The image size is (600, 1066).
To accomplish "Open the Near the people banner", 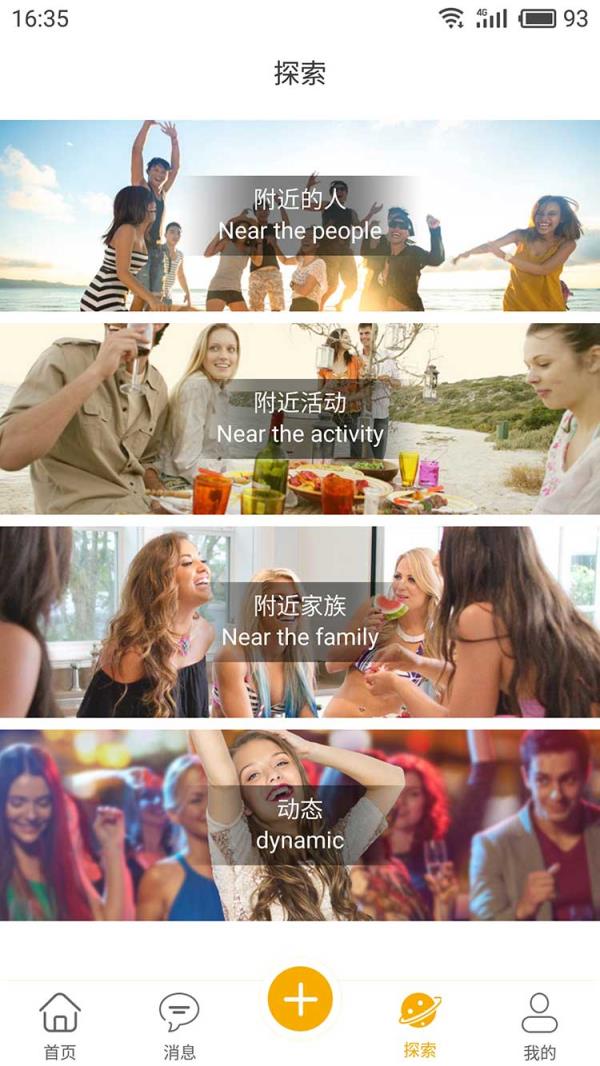I will point(300,215).
